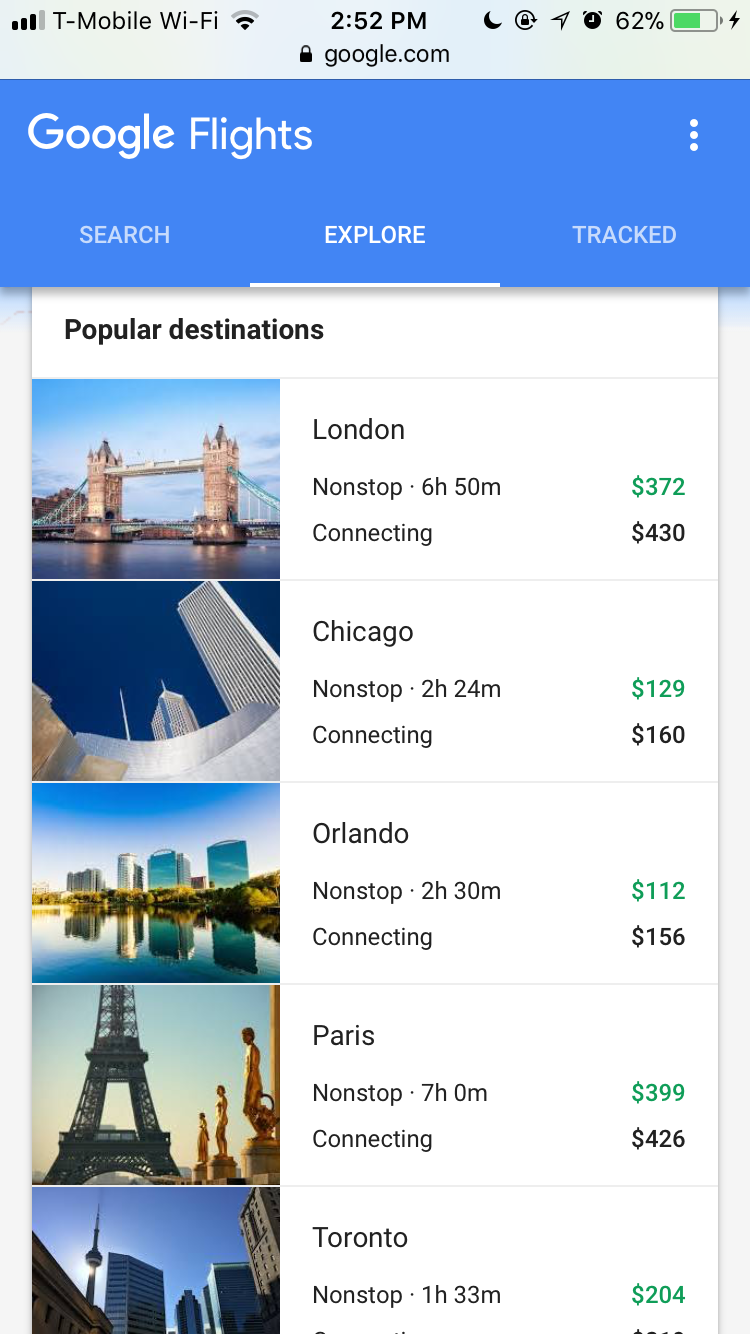Tap the $129 nonstop Chicago price
Viewport: 750px width, 1334px height.
point(658,688)
